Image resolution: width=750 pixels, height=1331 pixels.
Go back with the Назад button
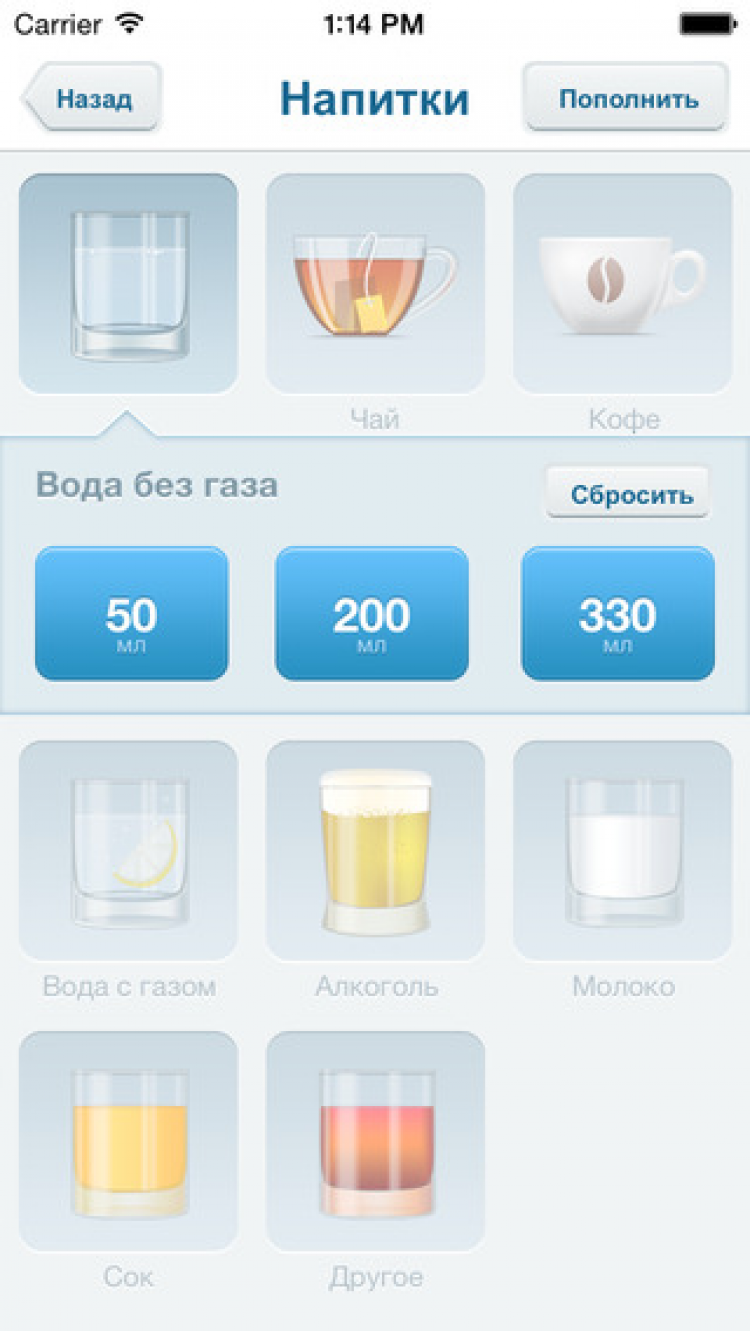[x=92, y=99]
